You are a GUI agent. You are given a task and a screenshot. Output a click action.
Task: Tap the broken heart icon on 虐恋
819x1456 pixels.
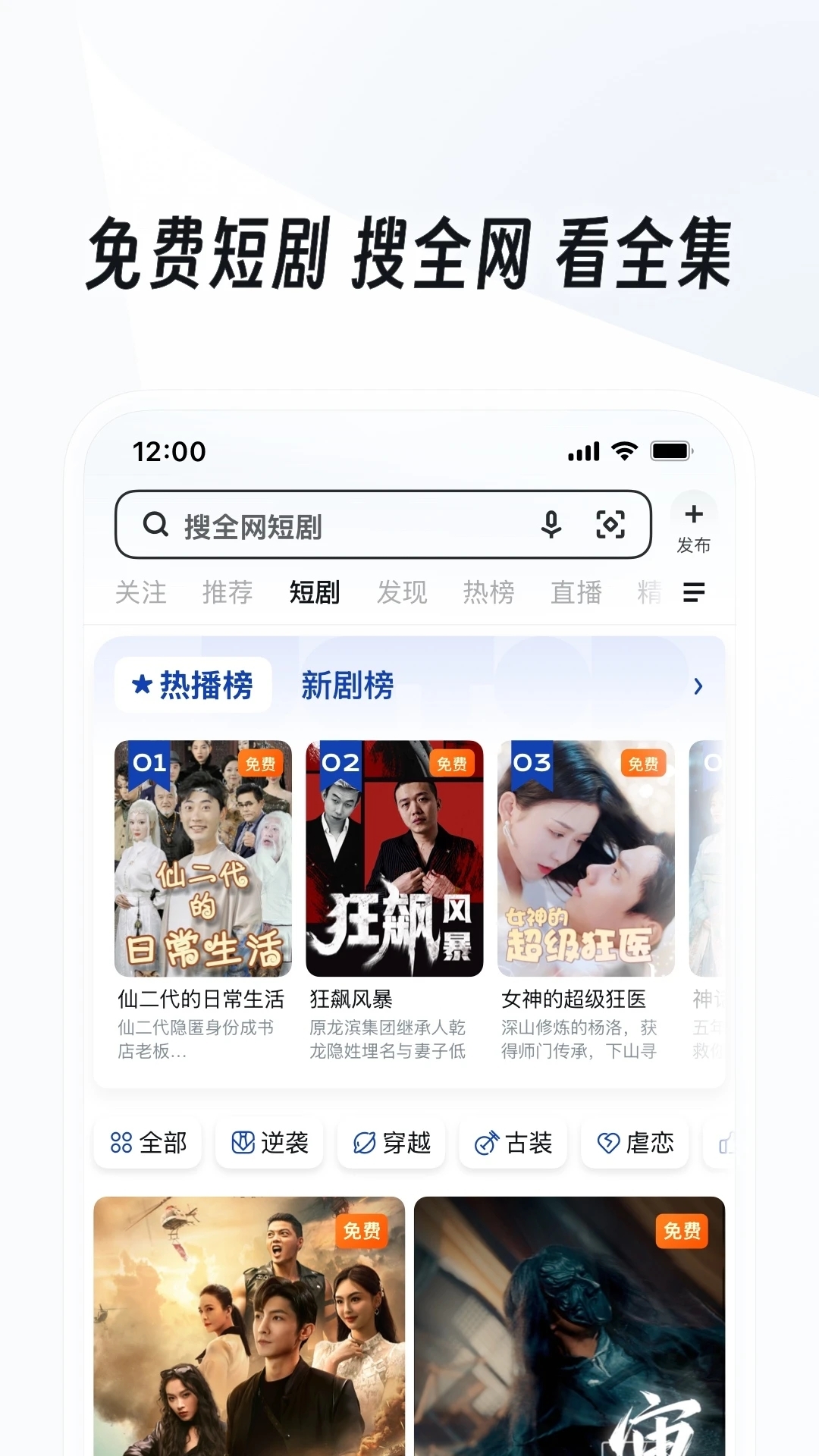click(x=608, y=1144)
